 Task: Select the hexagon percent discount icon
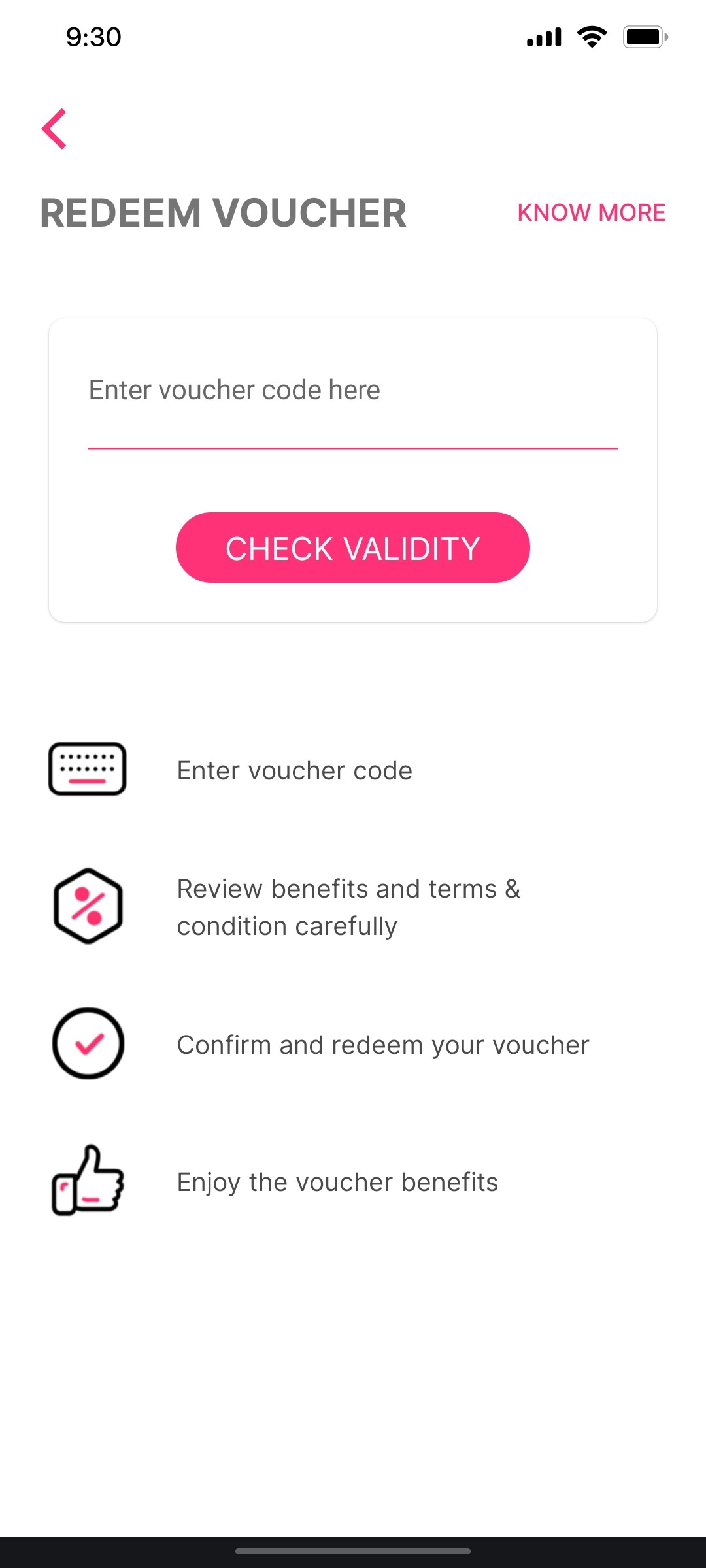88,908
